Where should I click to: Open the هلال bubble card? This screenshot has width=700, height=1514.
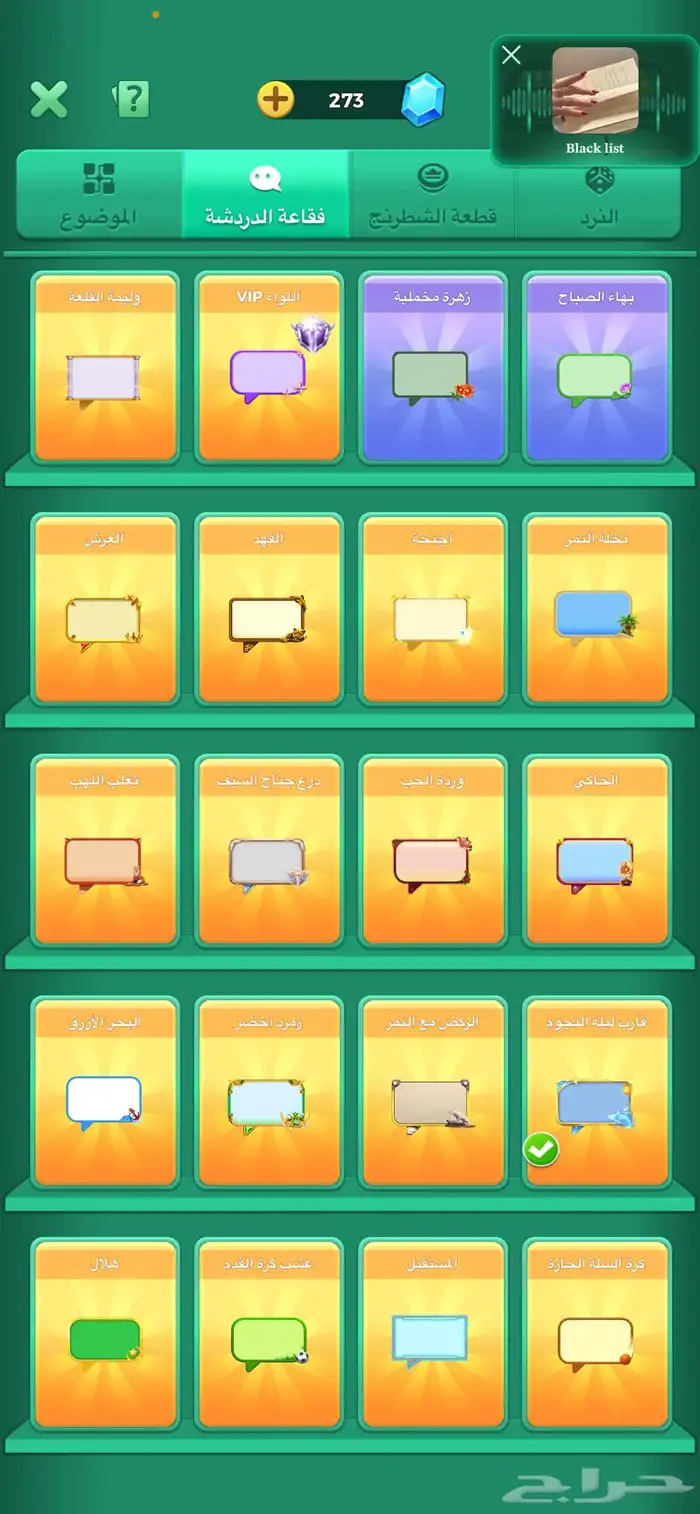pos(104,1335)
